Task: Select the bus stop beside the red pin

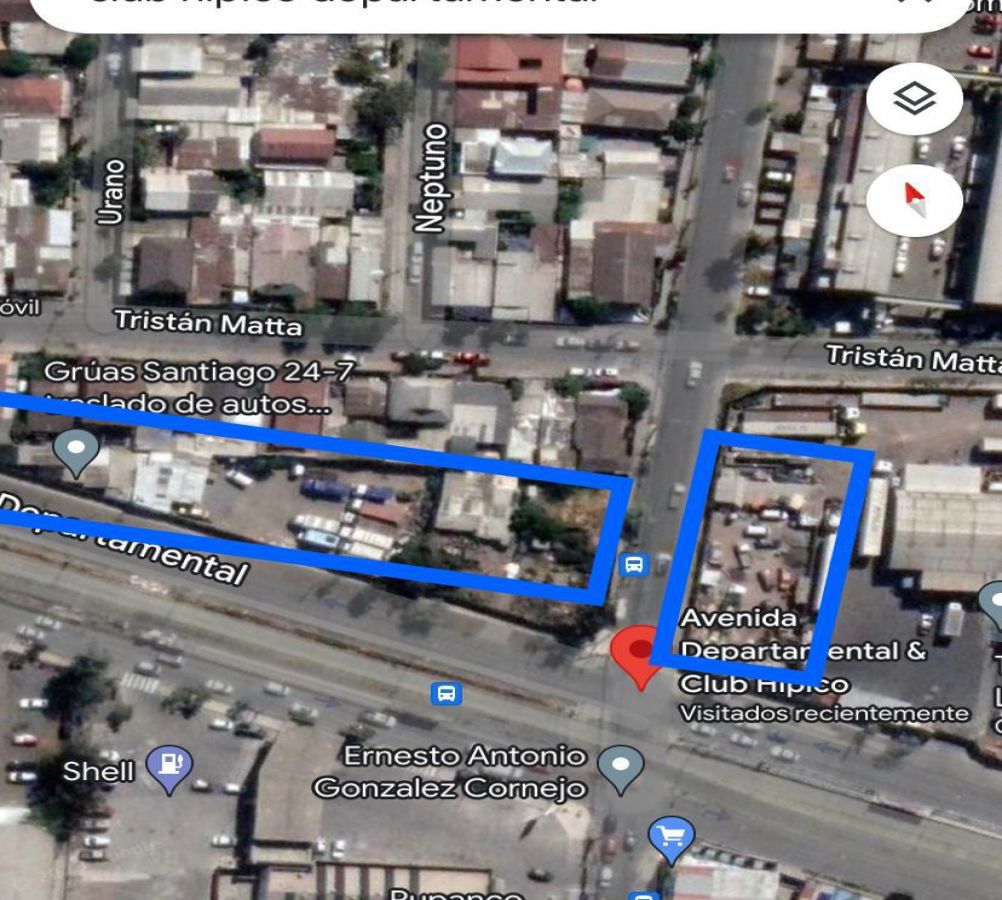Action: pyautogui.click(x=634, y=564)
